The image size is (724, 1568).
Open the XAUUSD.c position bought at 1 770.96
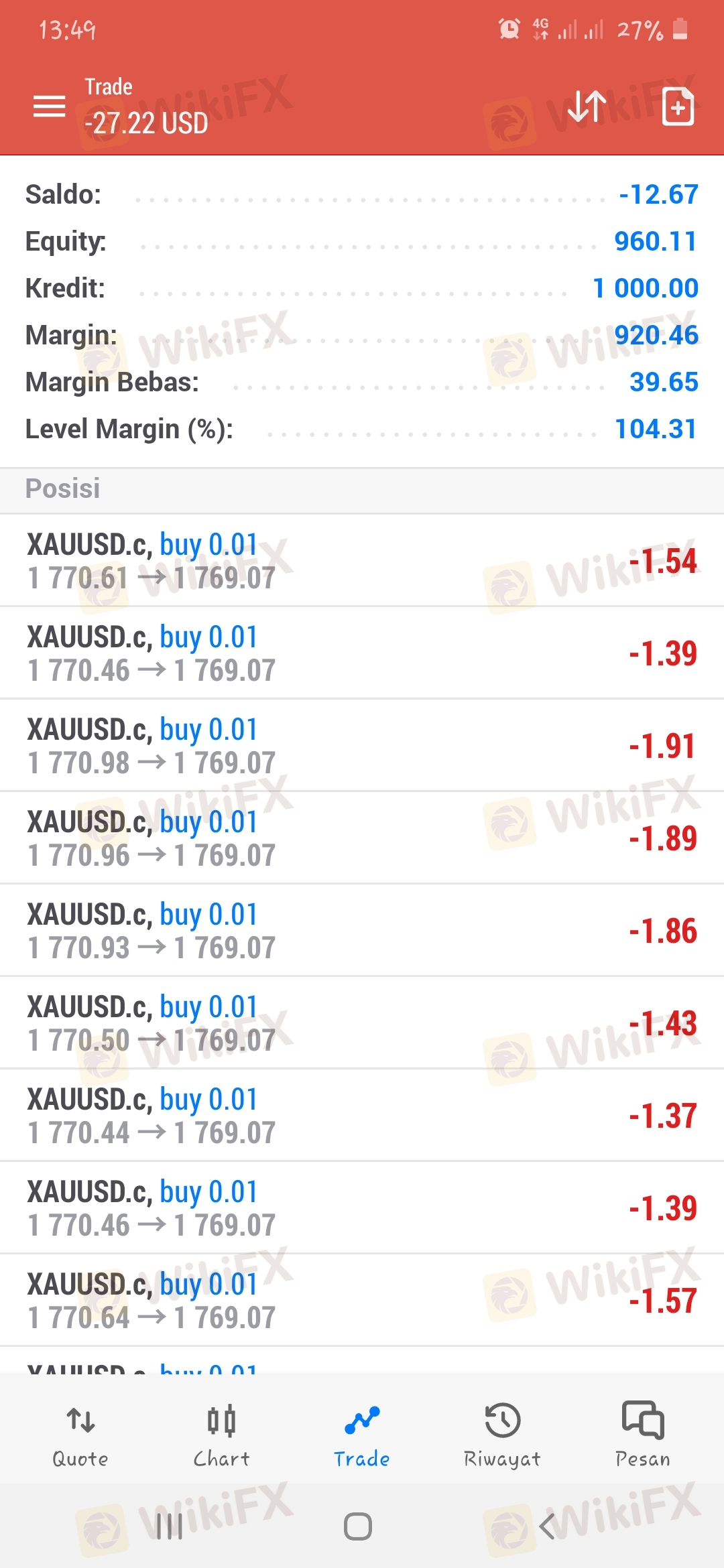pos(362,838)
